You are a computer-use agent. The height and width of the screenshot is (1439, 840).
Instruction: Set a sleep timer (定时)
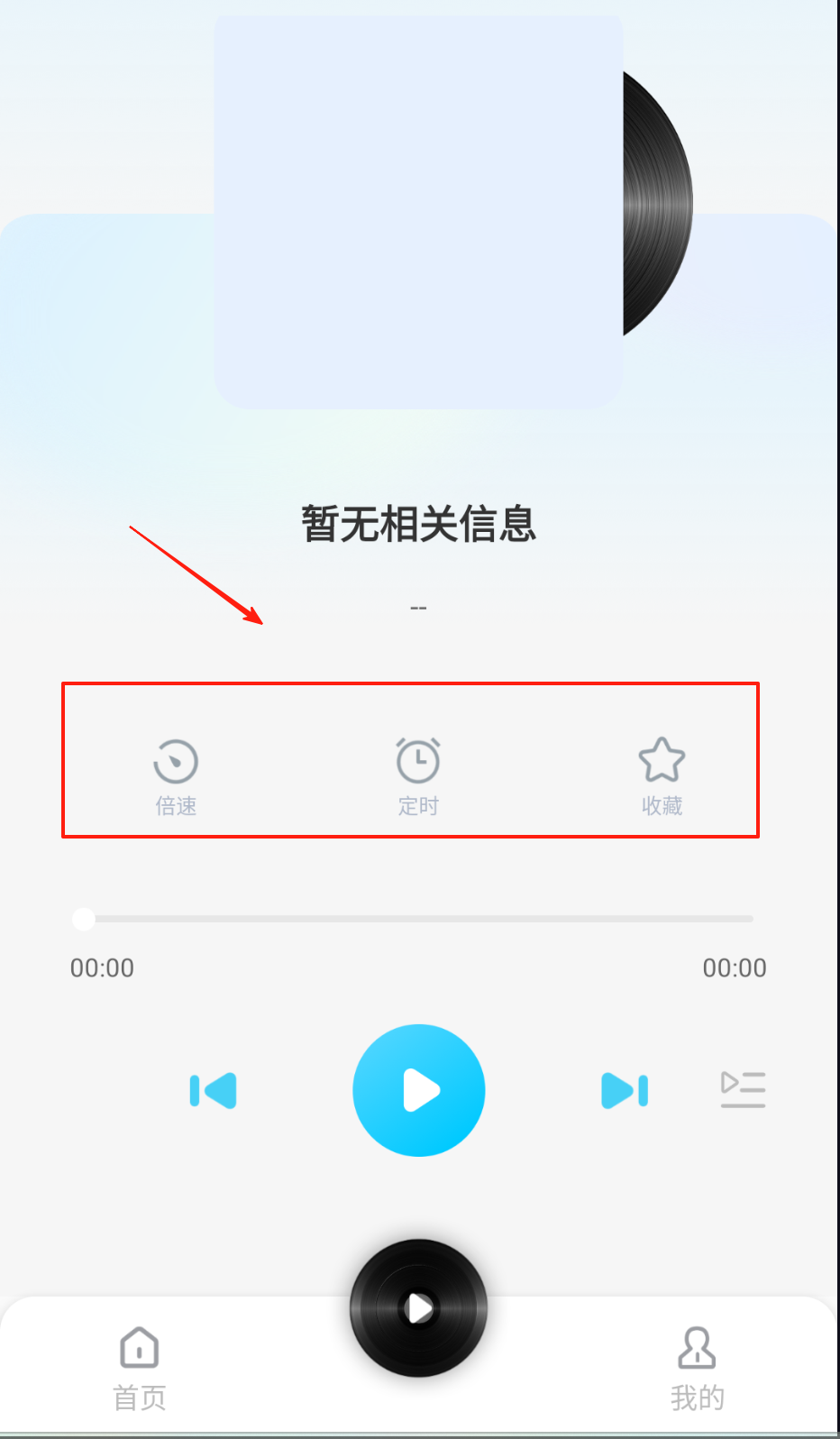click(x=418, y=775)
